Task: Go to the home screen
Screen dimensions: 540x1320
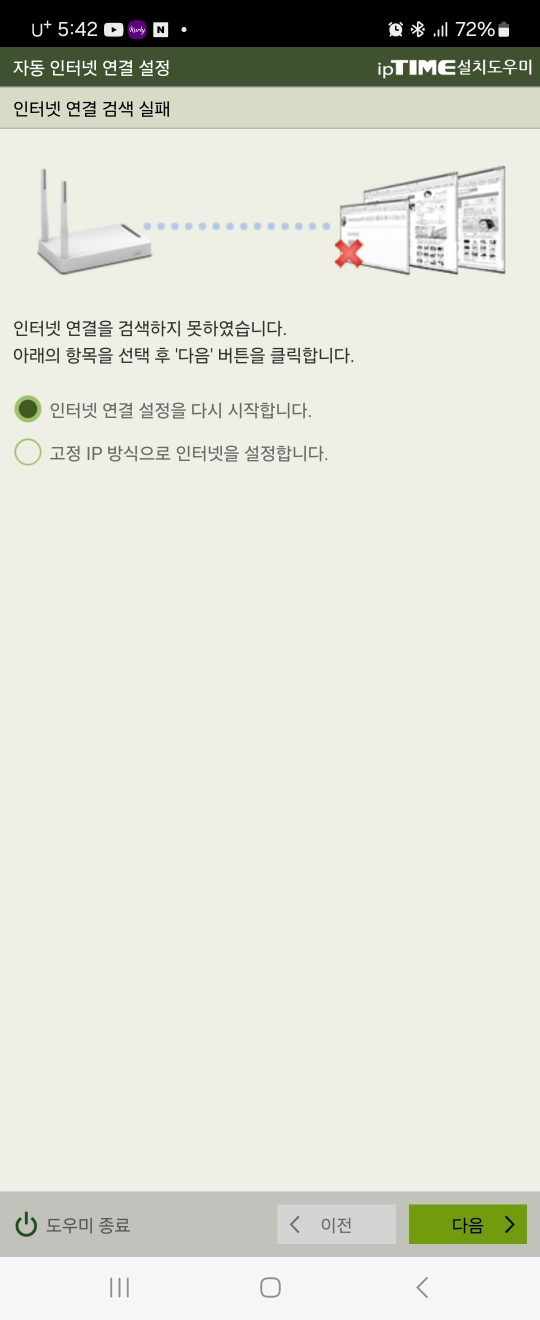Action: 270,1287
